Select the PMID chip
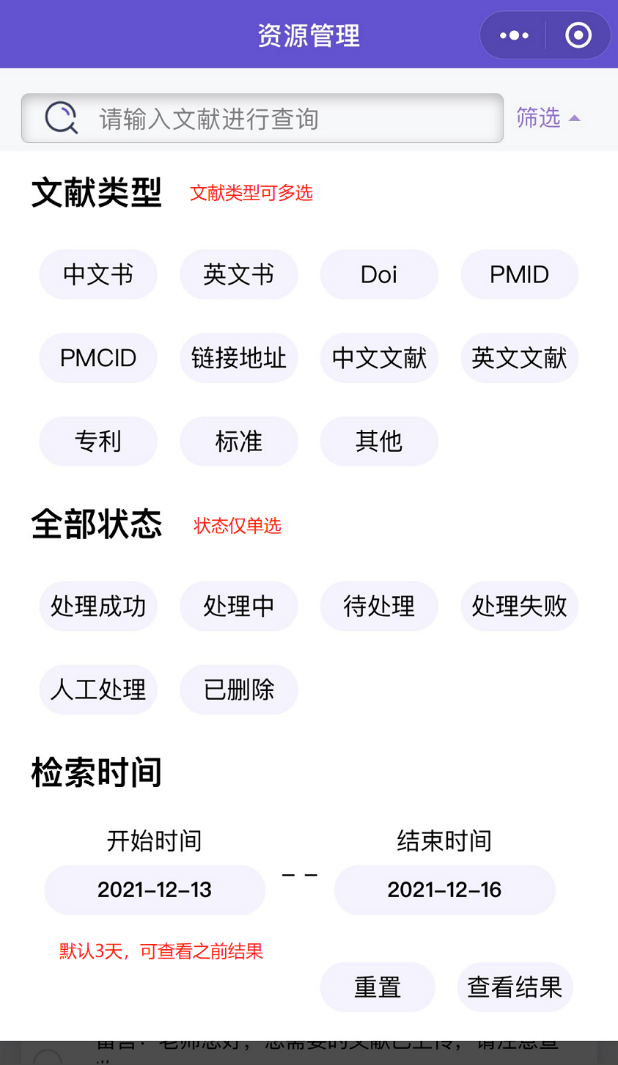 520,275
